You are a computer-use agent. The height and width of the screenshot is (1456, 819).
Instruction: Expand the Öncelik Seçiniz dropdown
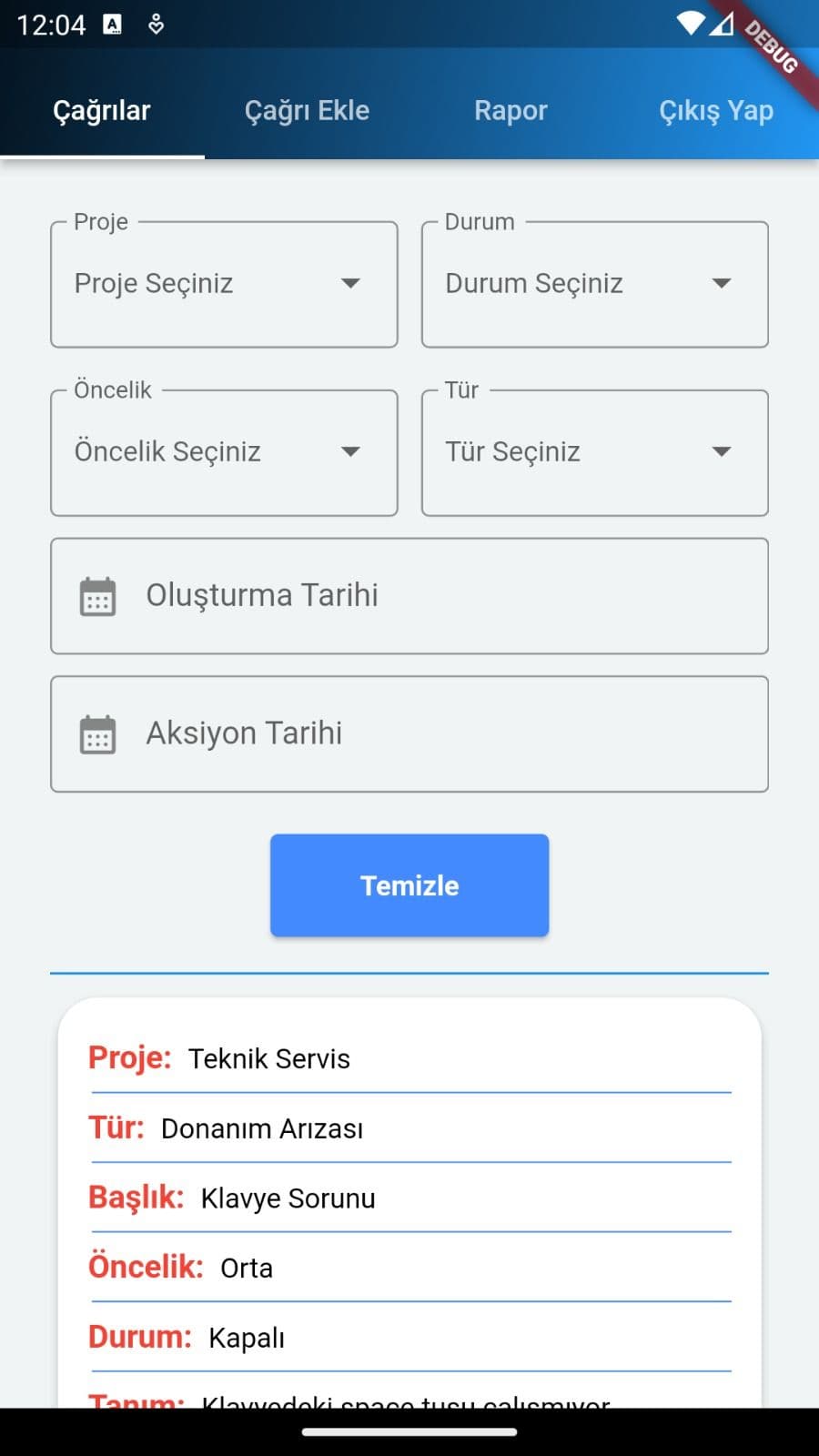(224, 452)
